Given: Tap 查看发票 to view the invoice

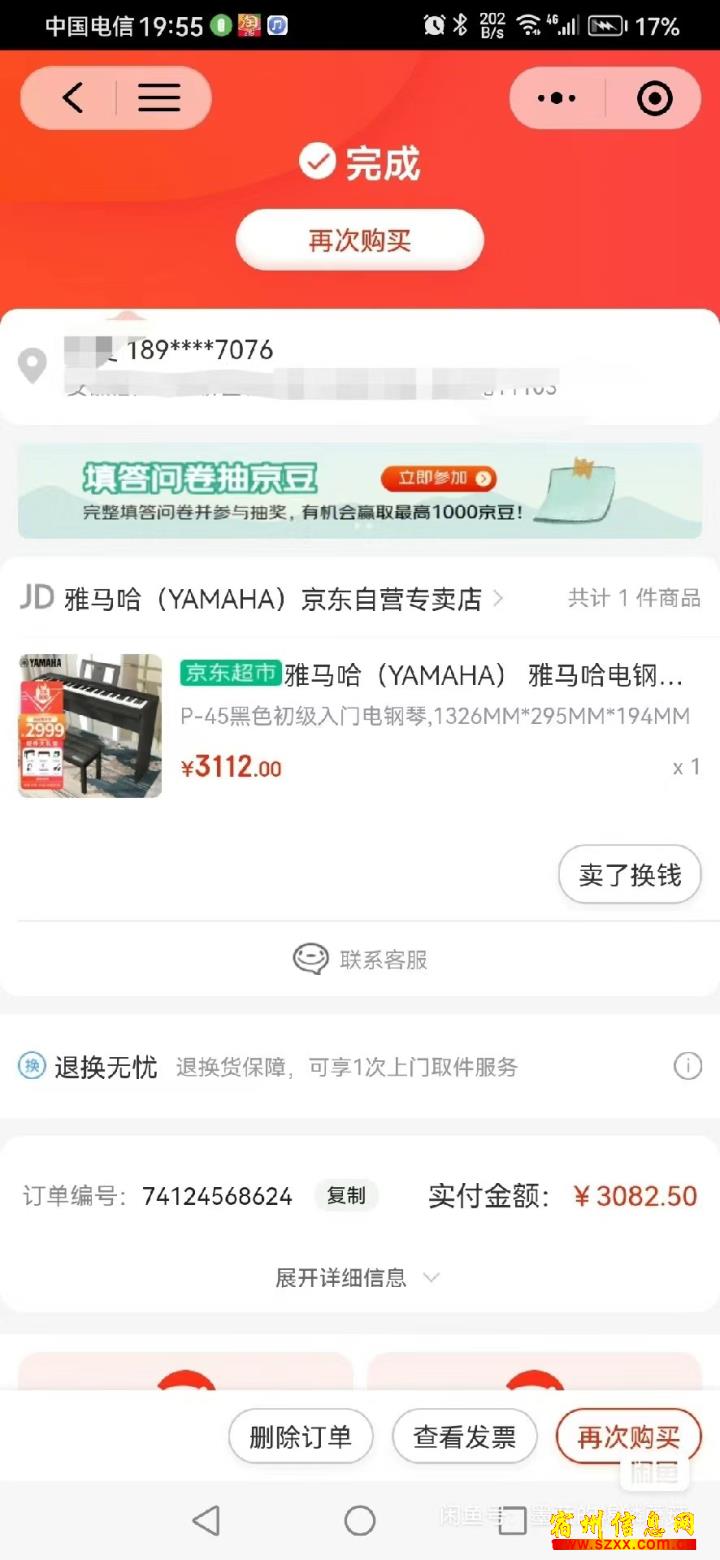Looking at the screenshot, I should click(465, 1437).
